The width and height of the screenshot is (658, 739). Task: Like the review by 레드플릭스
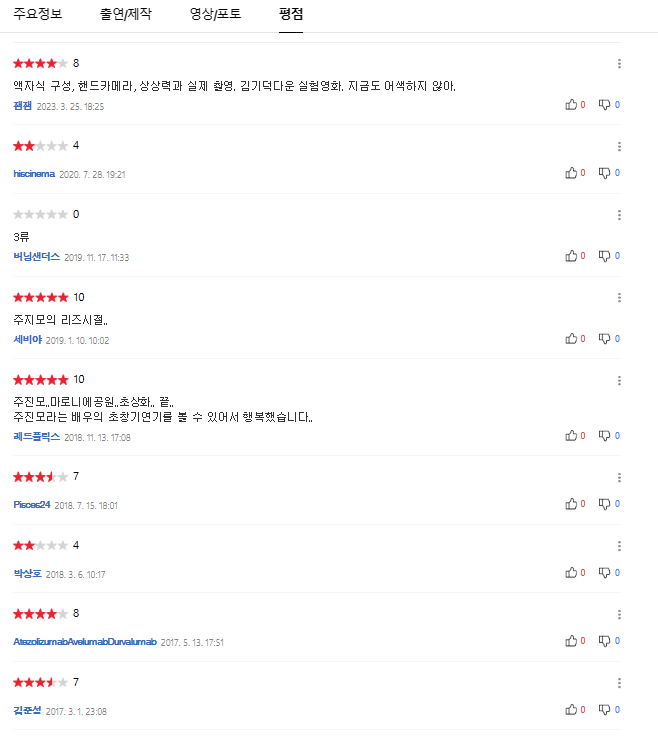click(572, 435)
